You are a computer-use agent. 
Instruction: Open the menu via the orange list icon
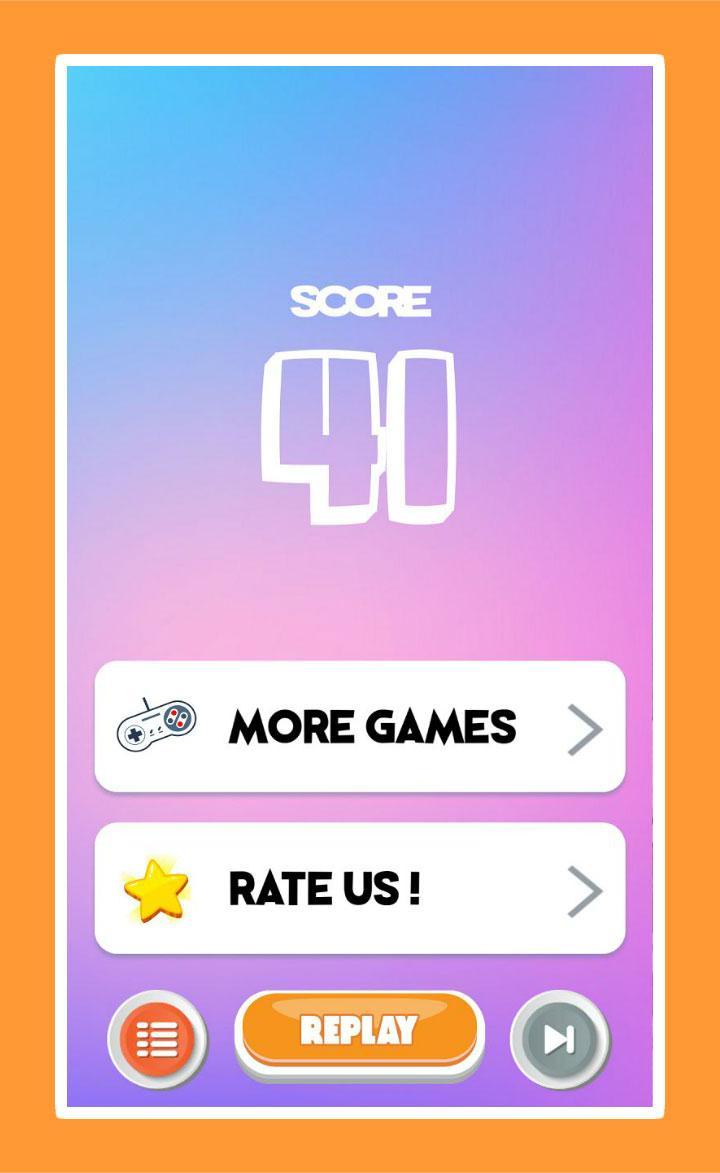coord(157,1036)
